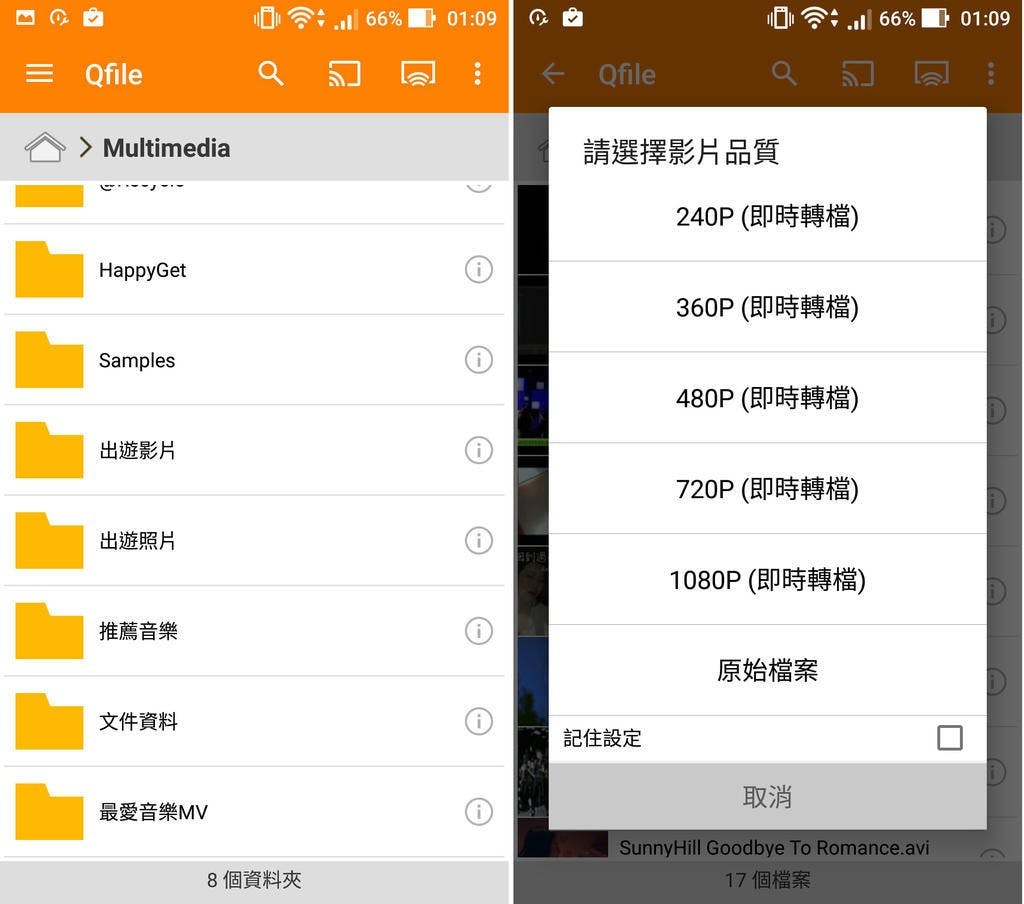
Task: Open the Samples folder
Action: pyautogui.click(x=137, y=360)
